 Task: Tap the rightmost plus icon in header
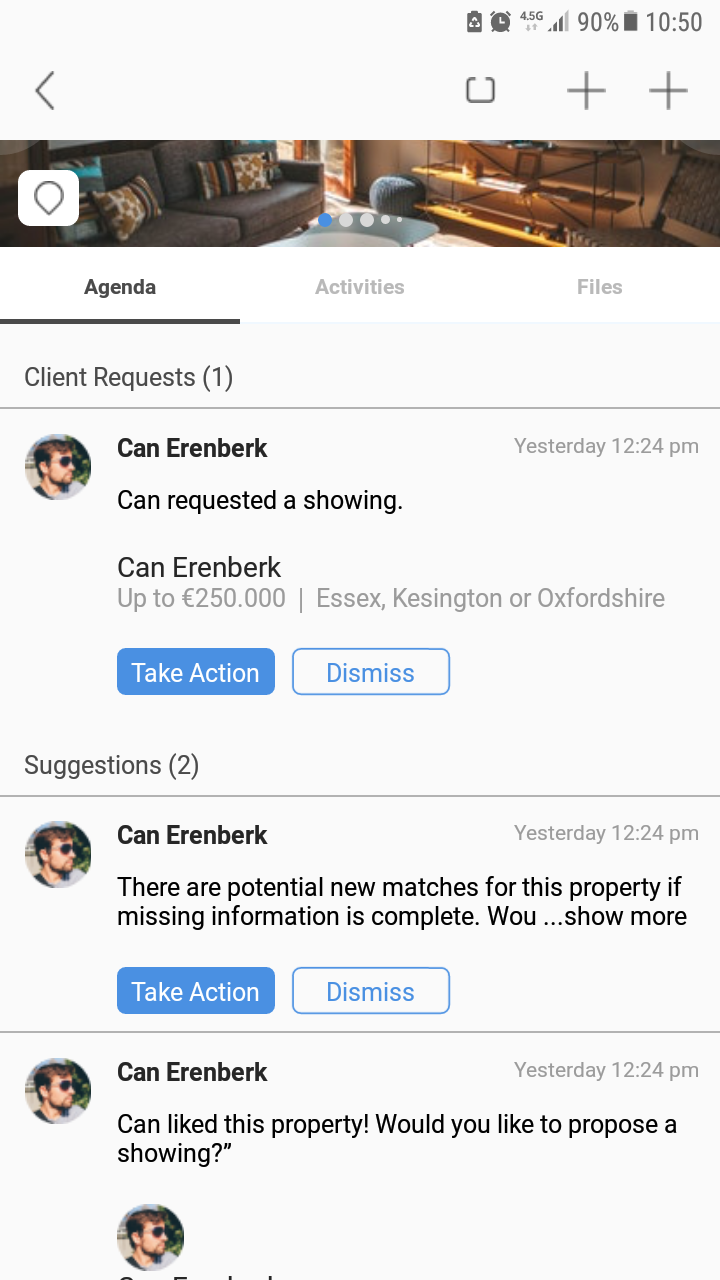click(668, 90)
